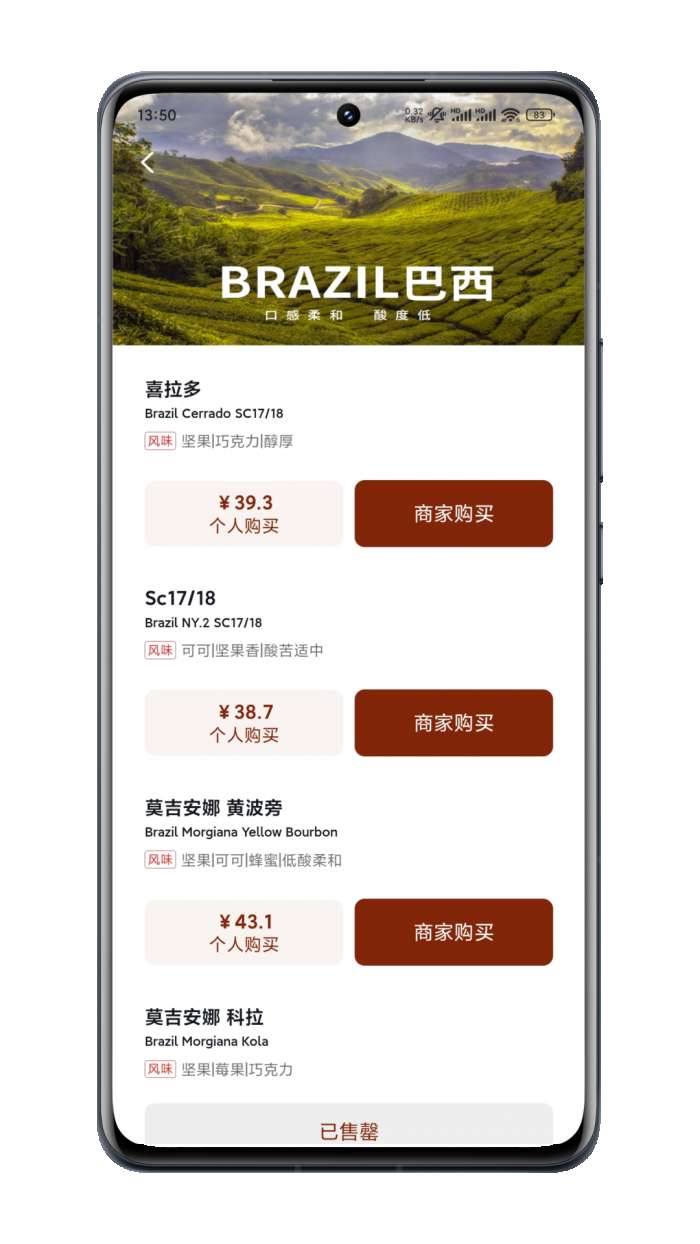Tap 商家购买 for 喜拉多
The width and height of the screenshot is (700, 1244).
[x=454, y=514]
